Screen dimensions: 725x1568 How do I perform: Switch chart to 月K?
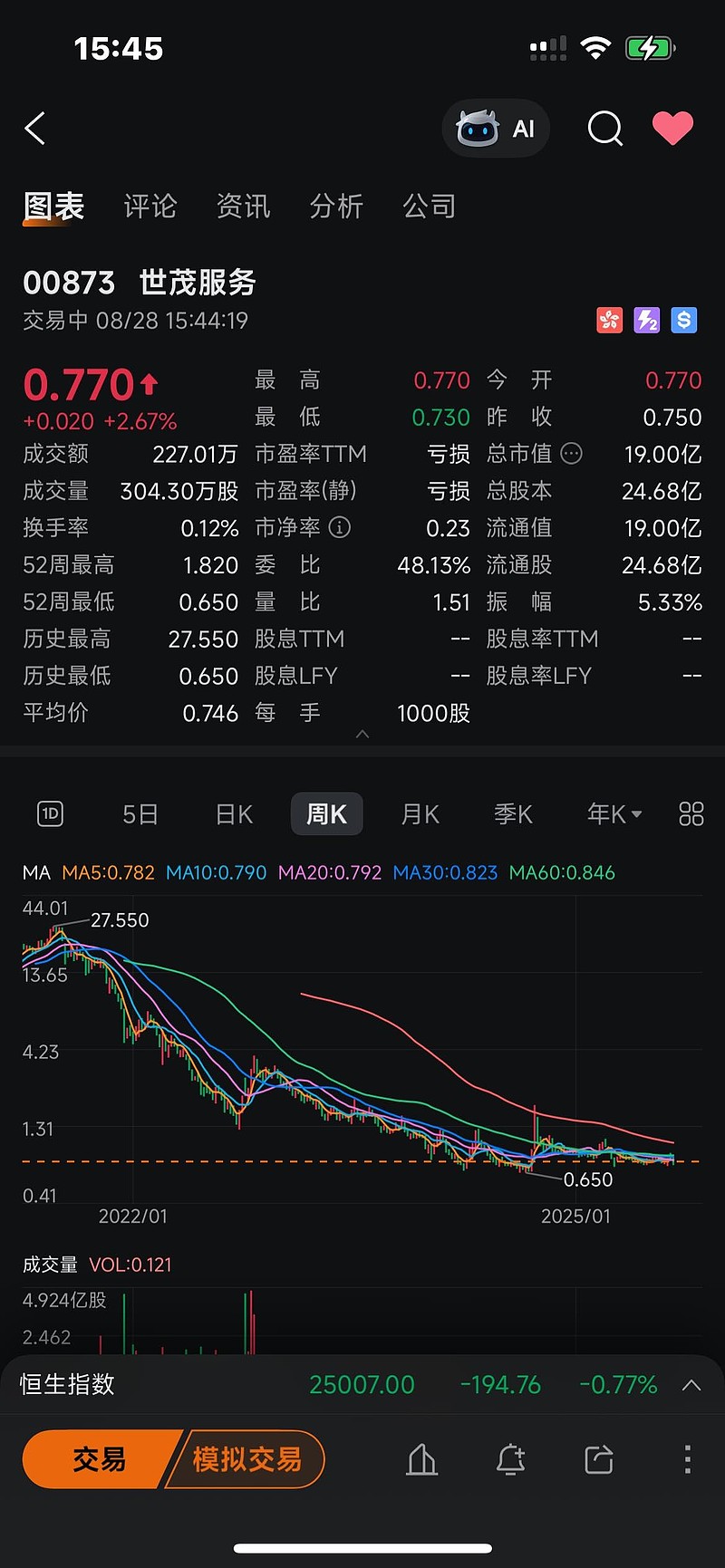click(420, 814)
